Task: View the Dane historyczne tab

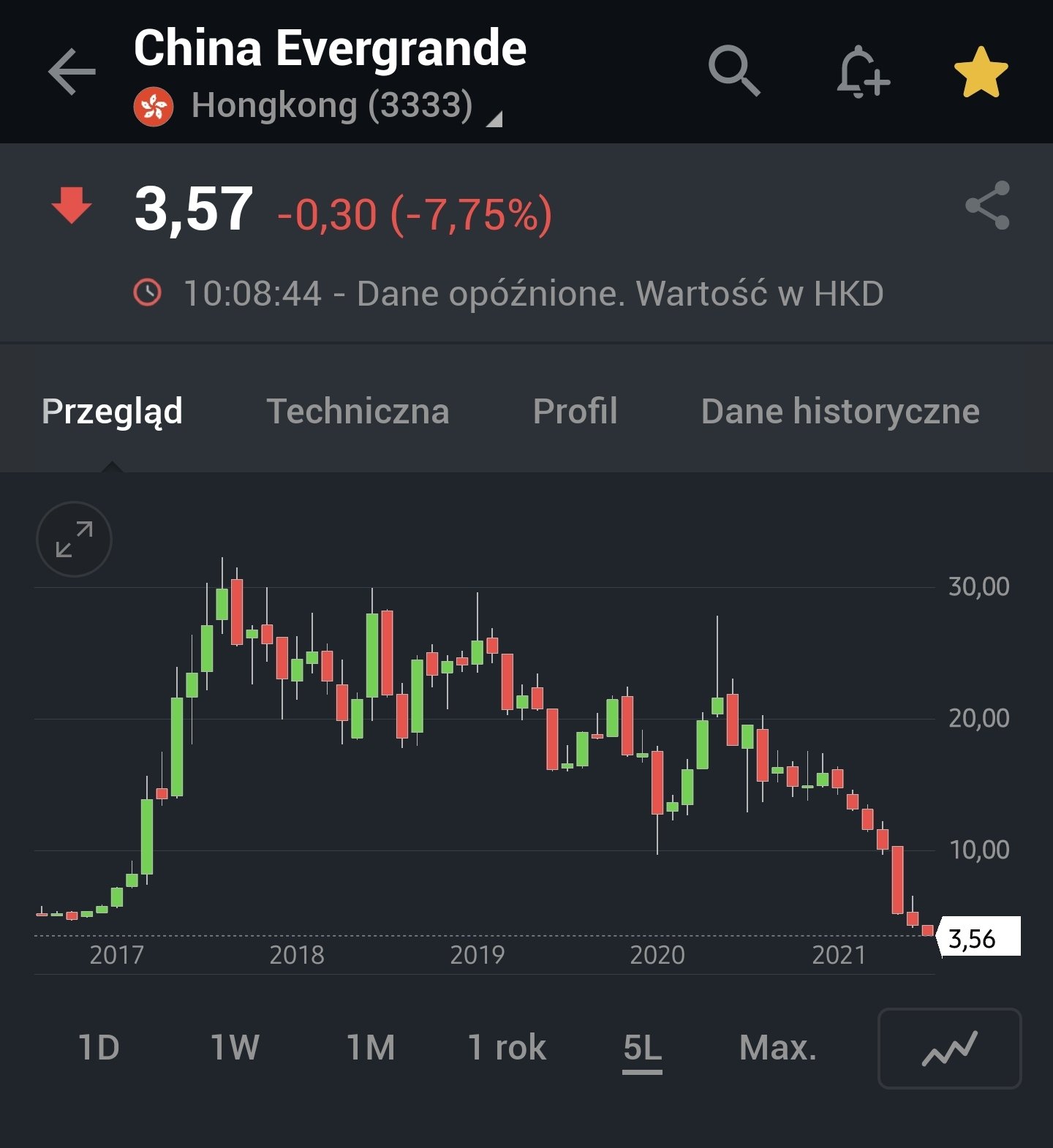Action: (839, 411)
